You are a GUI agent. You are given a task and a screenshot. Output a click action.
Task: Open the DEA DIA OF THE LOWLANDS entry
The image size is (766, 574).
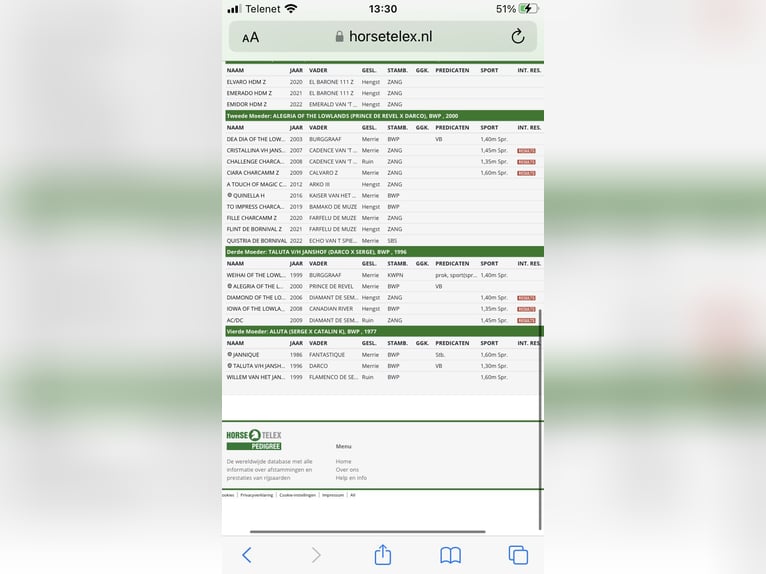click(255, 139)
